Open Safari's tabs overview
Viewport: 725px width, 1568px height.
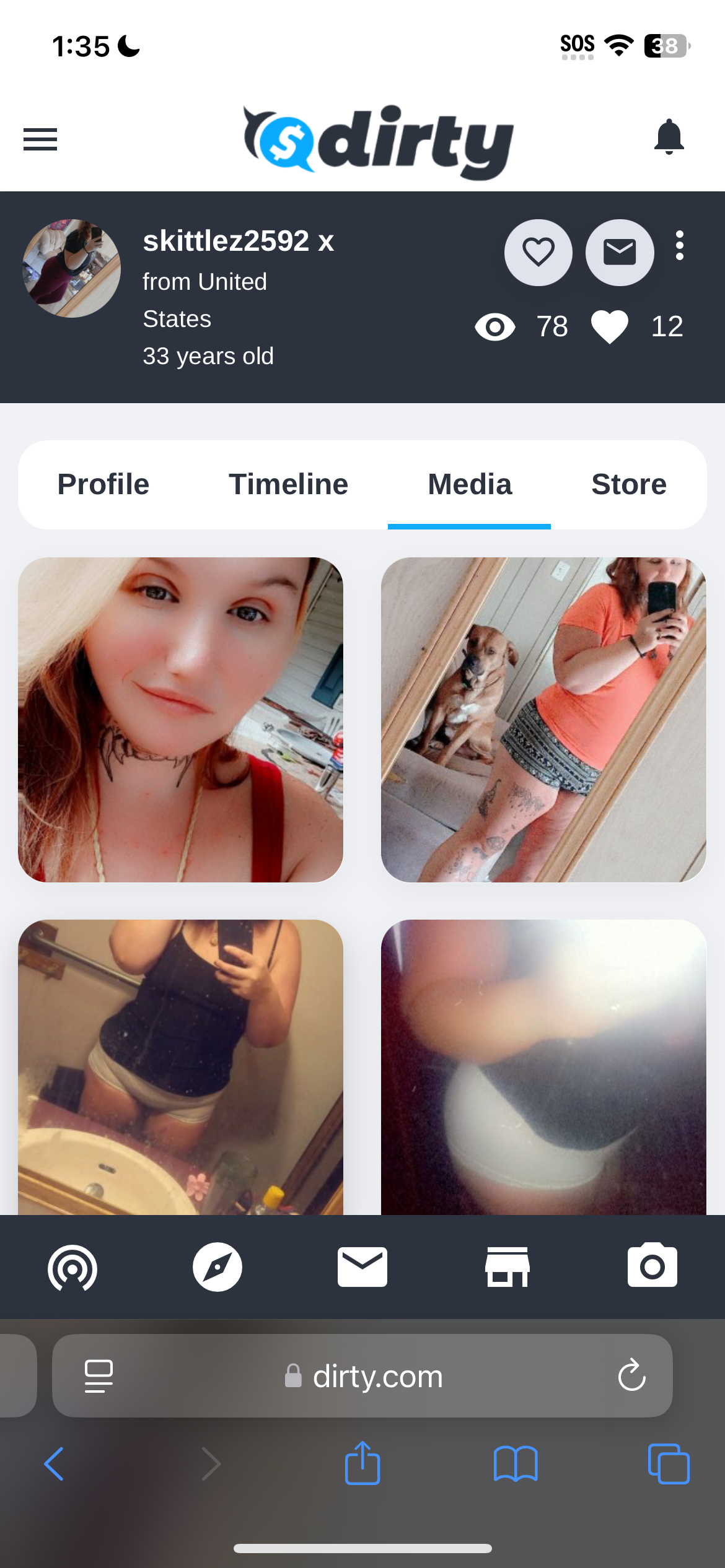[668, 1464]
